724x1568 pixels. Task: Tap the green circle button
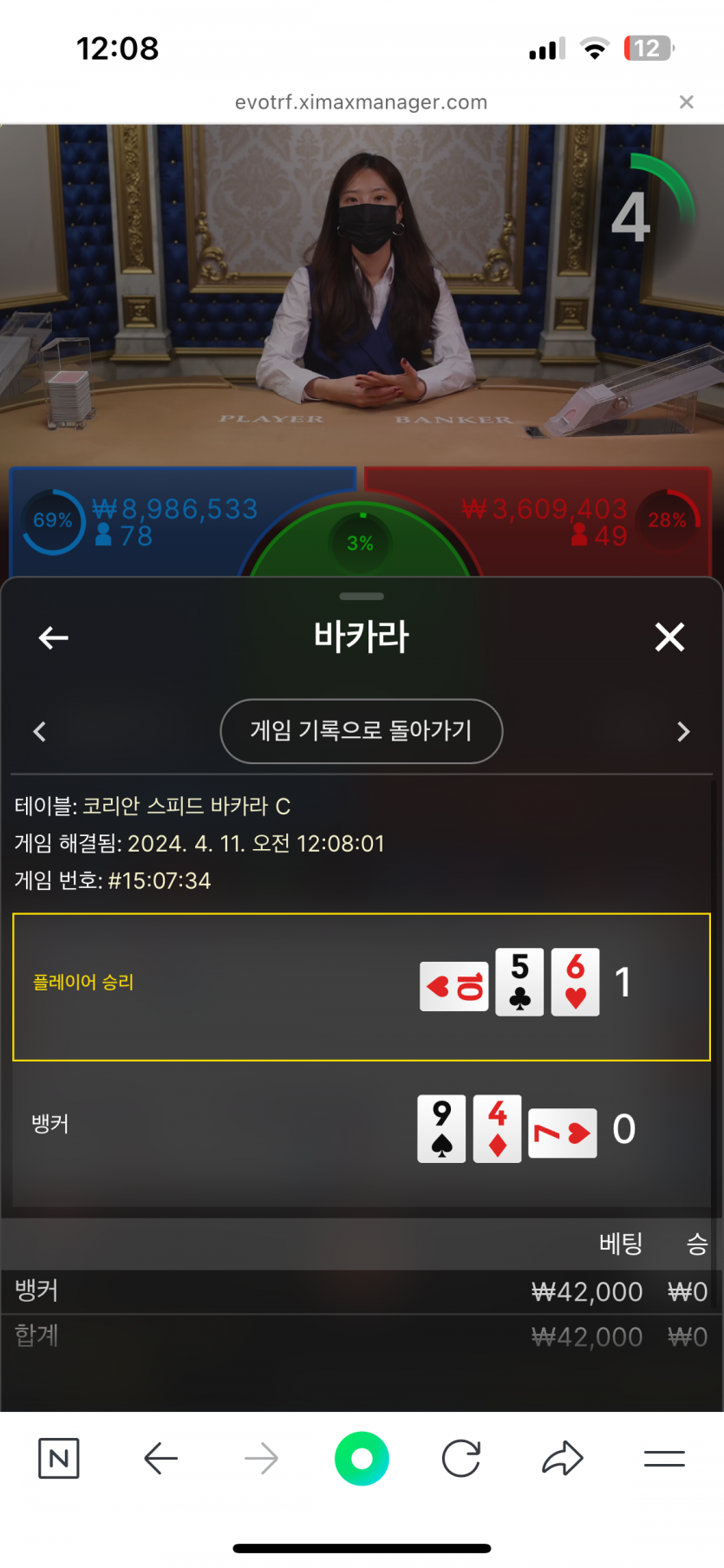[x=362, y=1459]
